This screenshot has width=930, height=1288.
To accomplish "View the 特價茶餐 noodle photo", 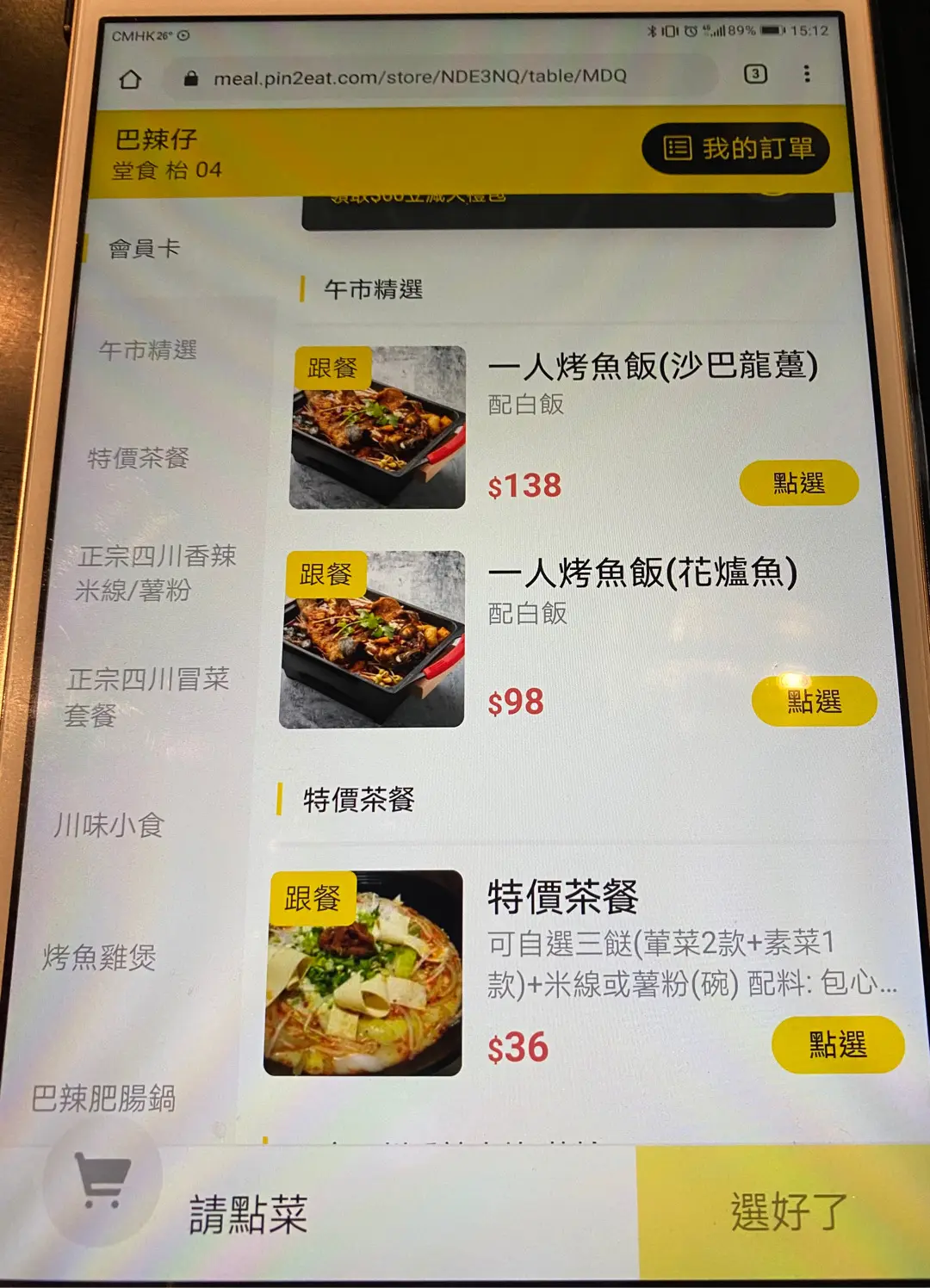I will [x=363, y=973].
